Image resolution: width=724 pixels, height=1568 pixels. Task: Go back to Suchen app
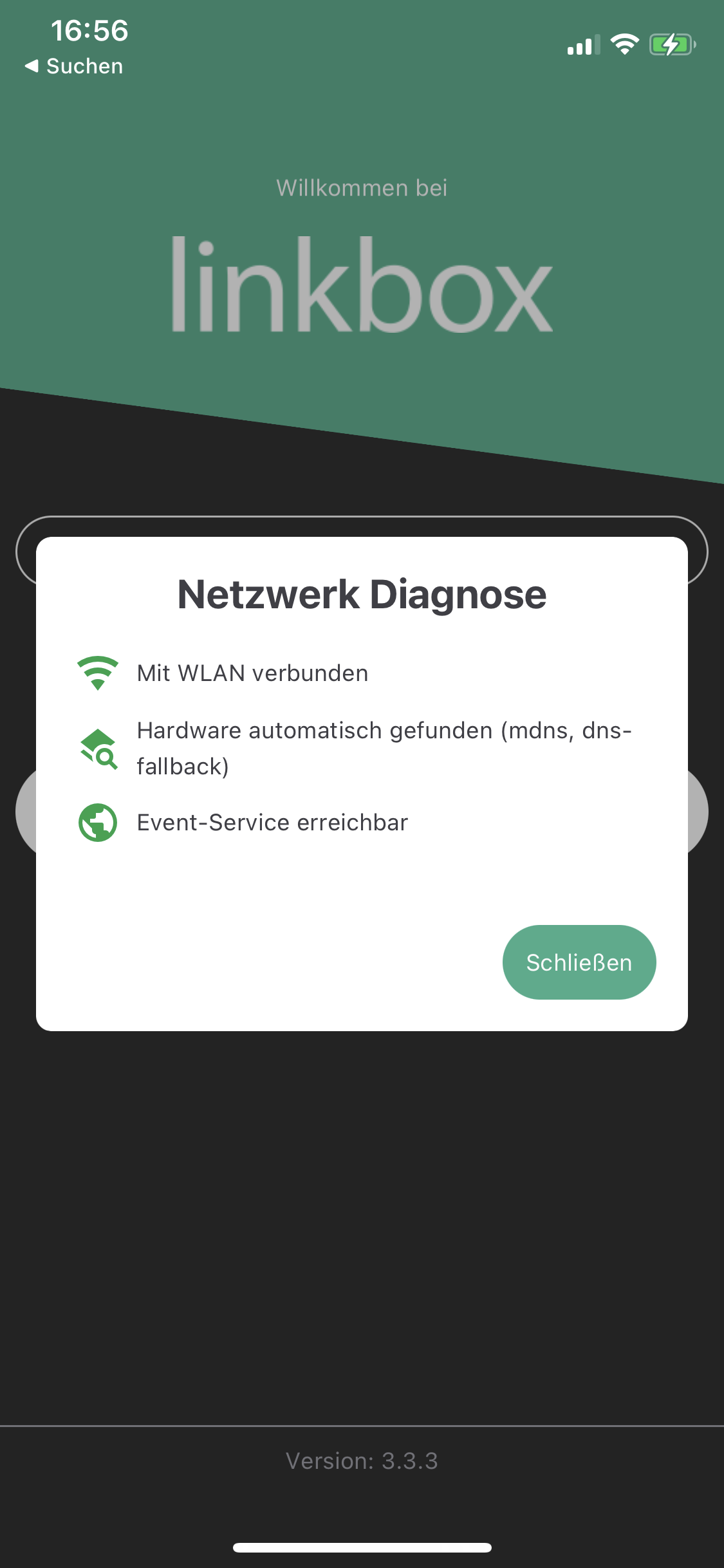(x=73, y=66)
